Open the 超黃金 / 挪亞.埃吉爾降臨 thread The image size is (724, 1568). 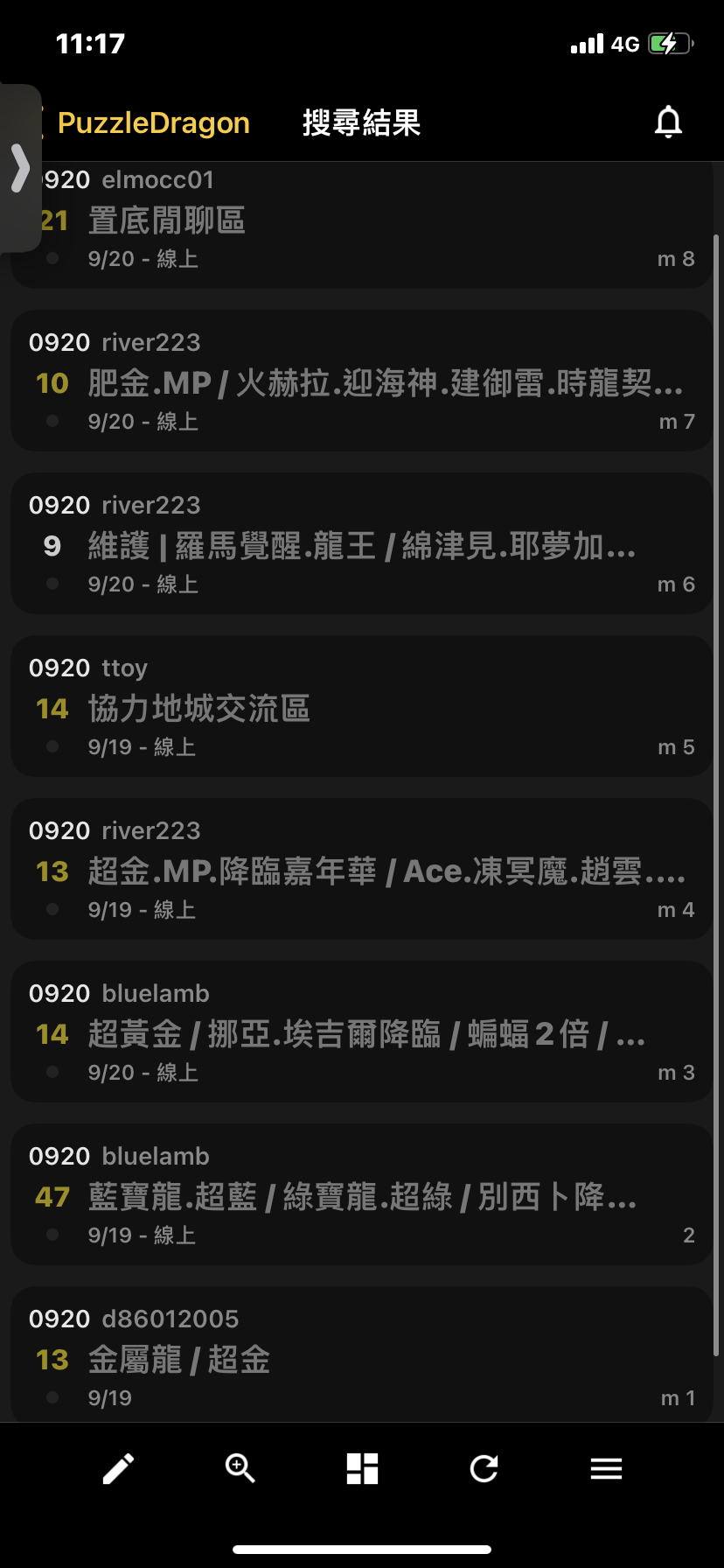361,1032
